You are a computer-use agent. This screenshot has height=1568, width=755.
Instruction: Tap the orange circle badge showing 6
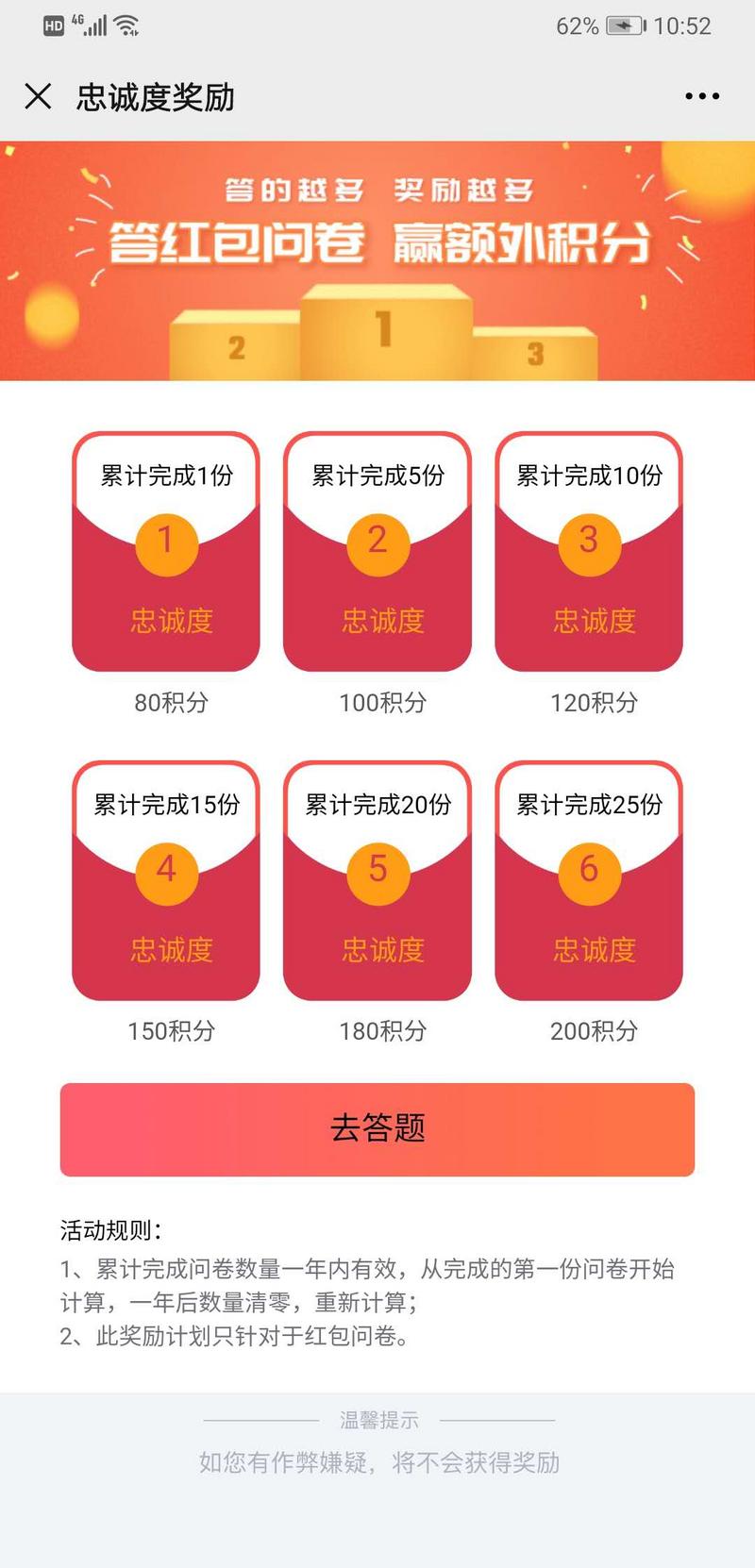(x=589, y=871)
